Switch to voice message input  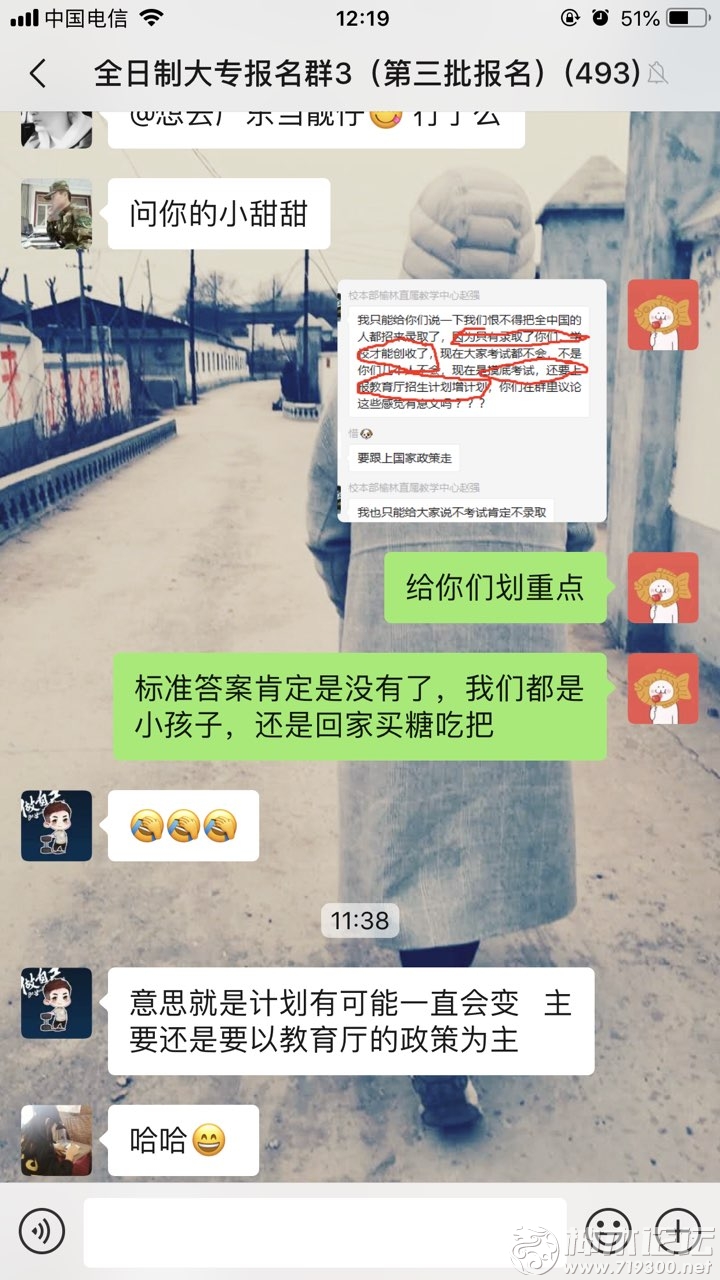[x=42, y=1231]
